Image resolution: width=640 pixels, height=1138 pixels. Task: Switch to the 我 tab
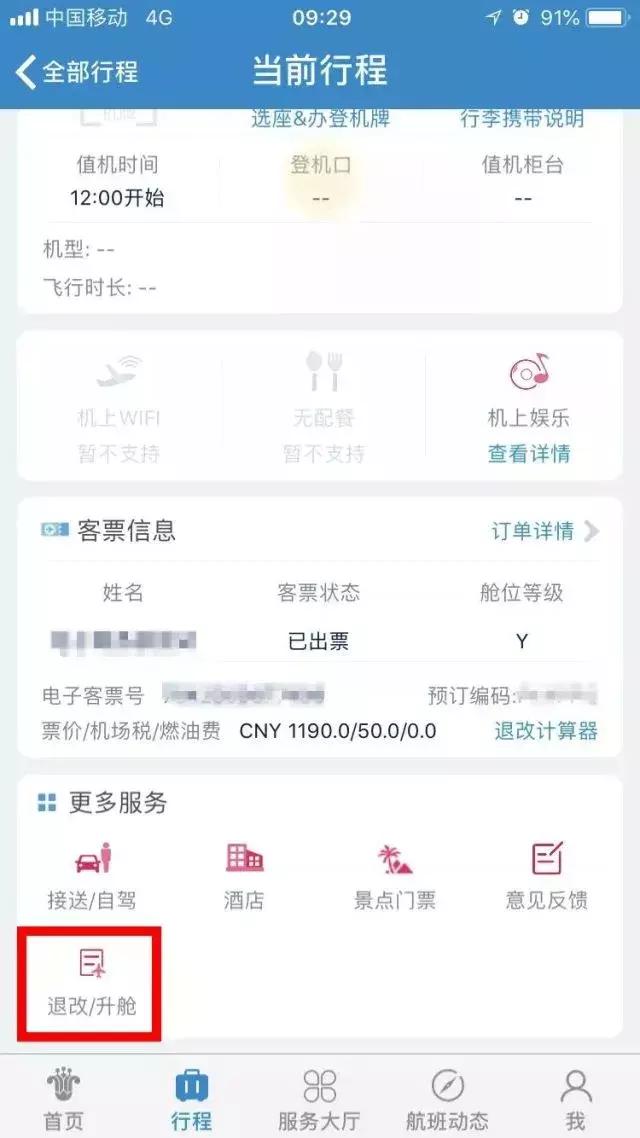(x=575, y=1099)
